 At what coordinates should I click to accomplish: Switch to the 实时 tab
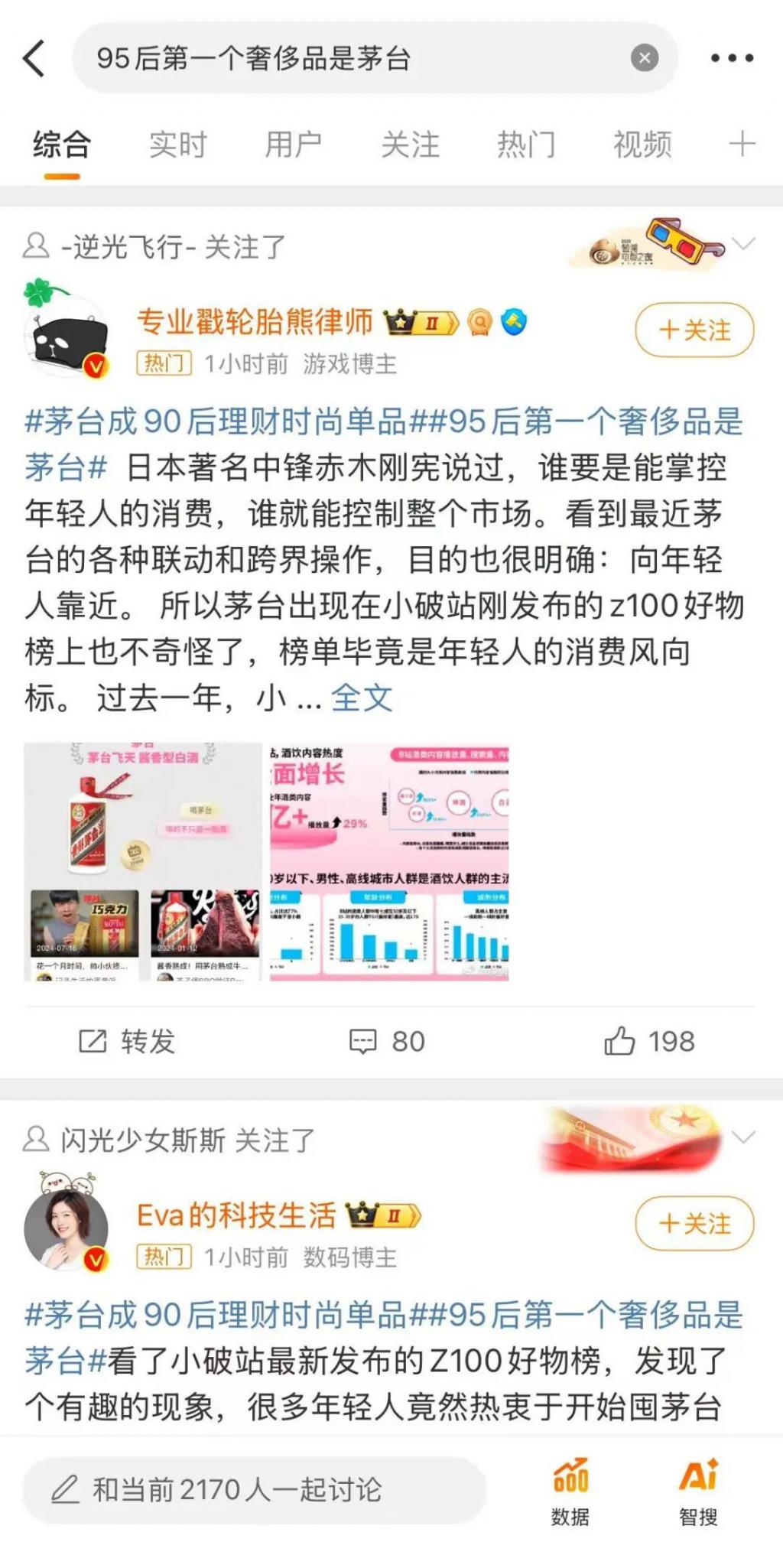[177, 145]
